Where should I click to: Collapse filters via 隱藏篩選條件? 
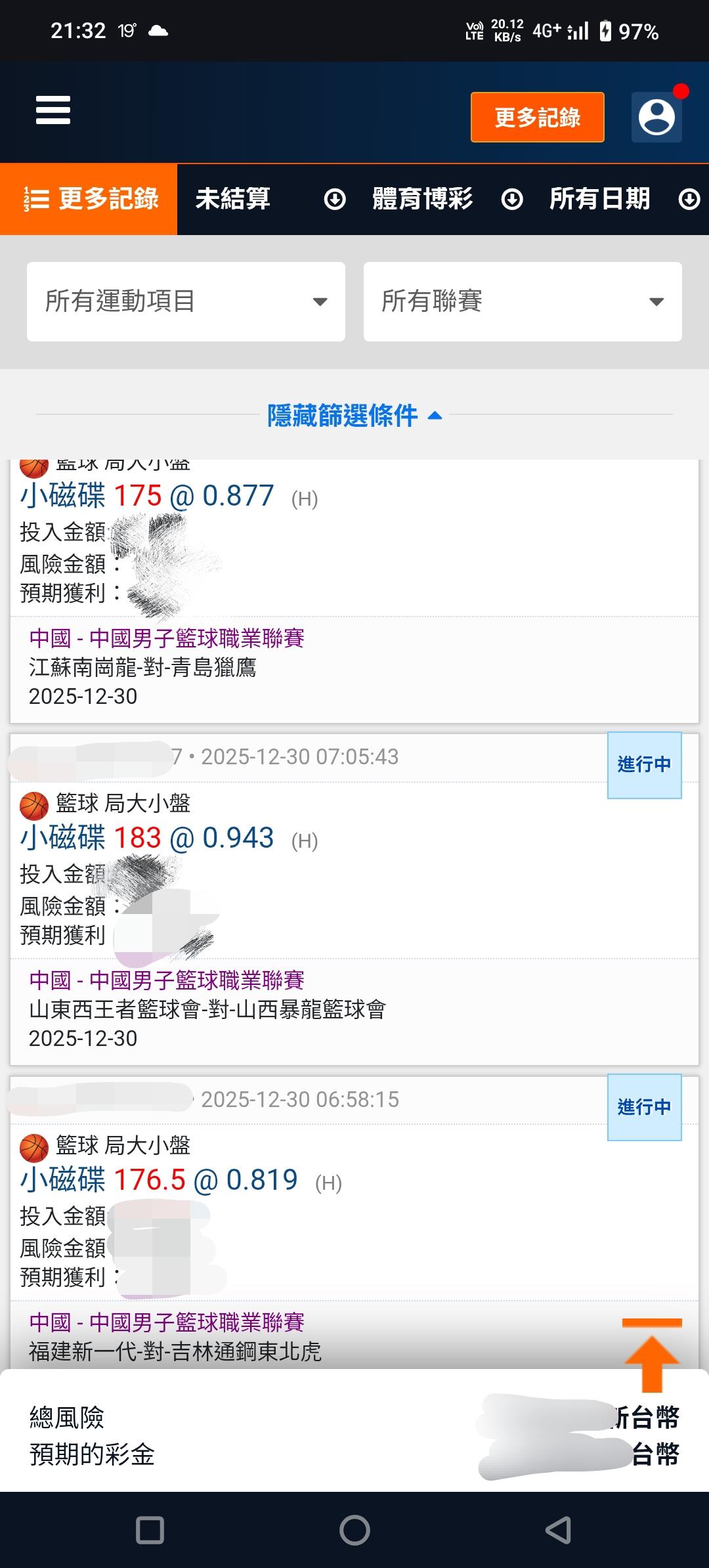[354, 415]
